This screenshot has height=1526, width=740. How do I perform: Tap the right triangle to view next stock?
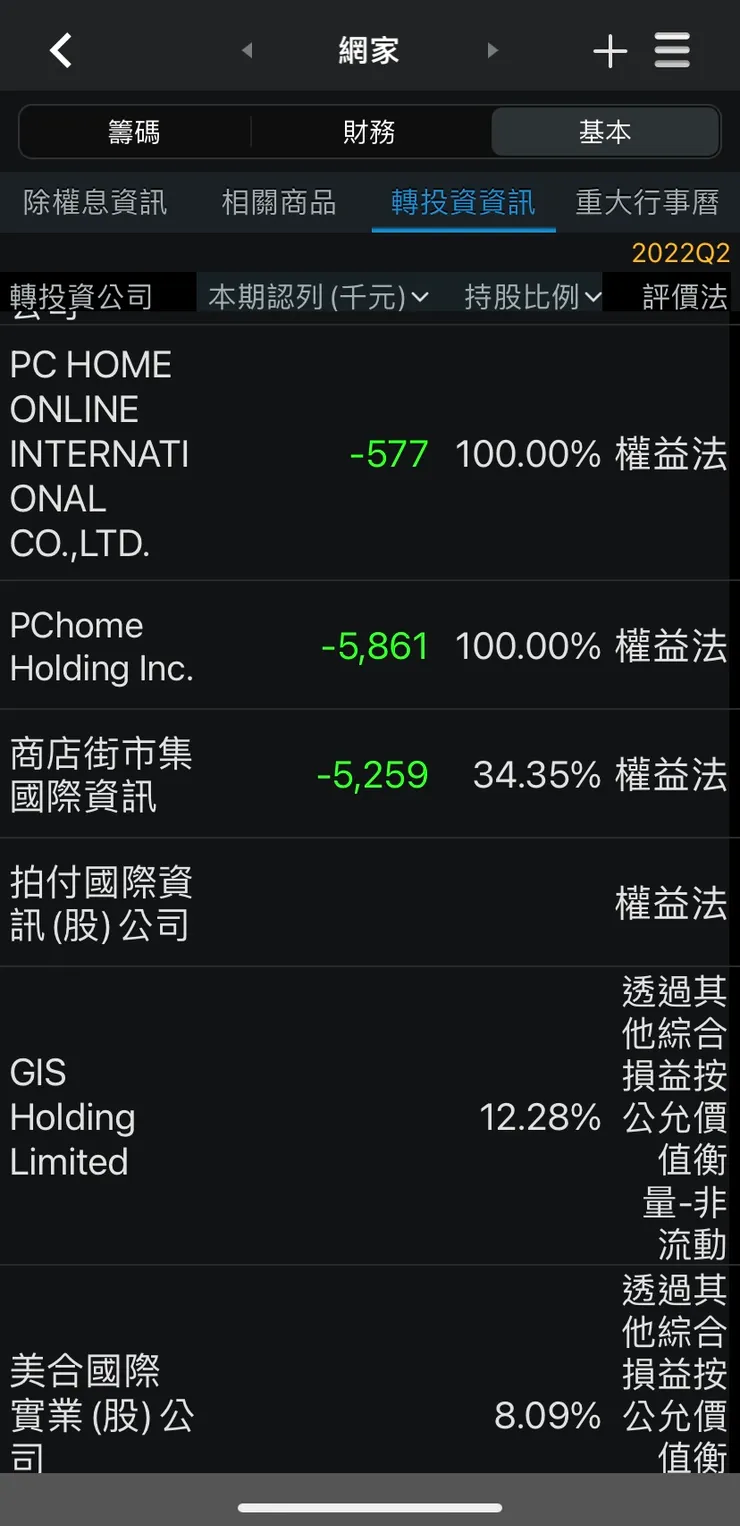[493, 50]
